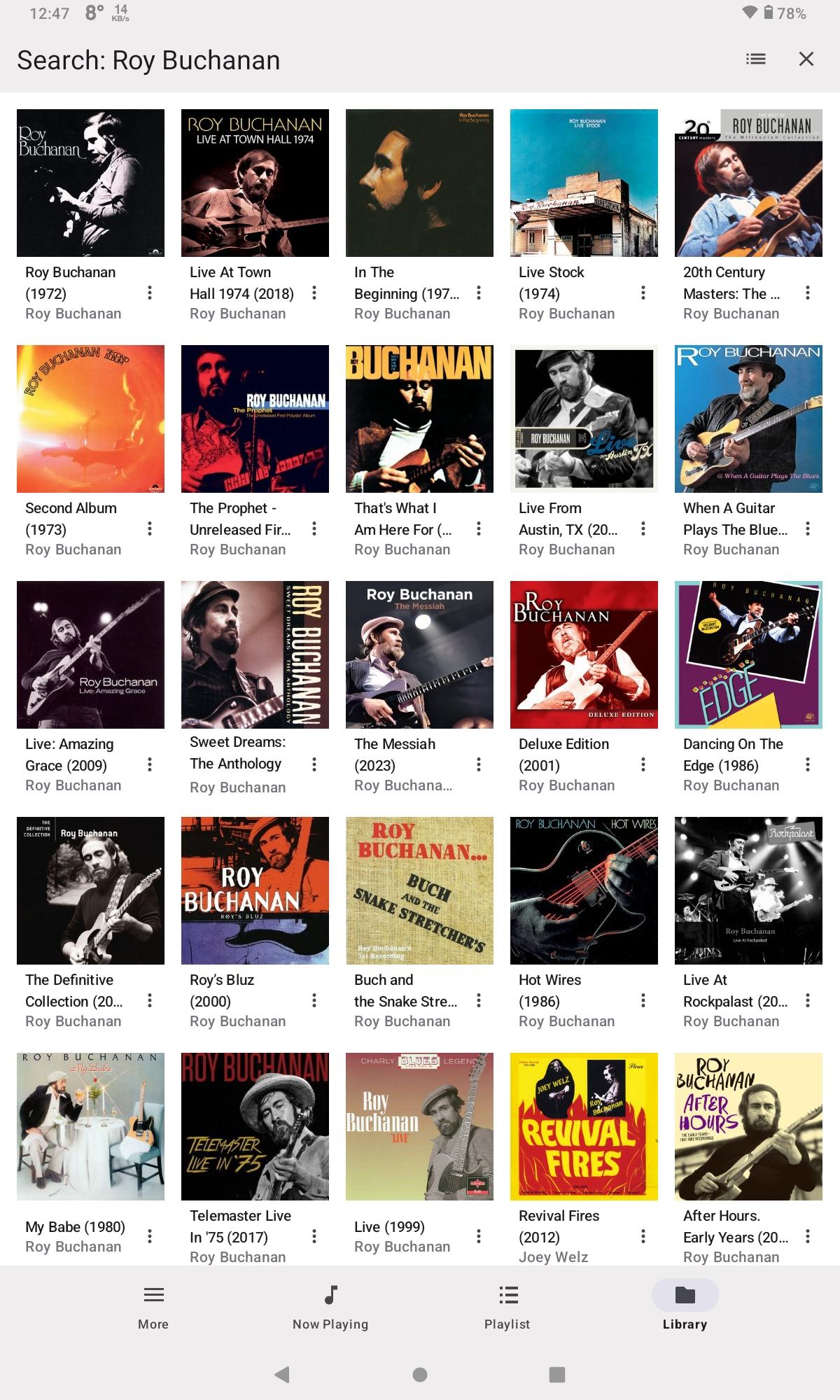The height and width of the screenshot is (1400, 840).
Task: View Revival Fires (2012) by Joey Welz
Action: pyautogui.click(x=584, y=1127)
